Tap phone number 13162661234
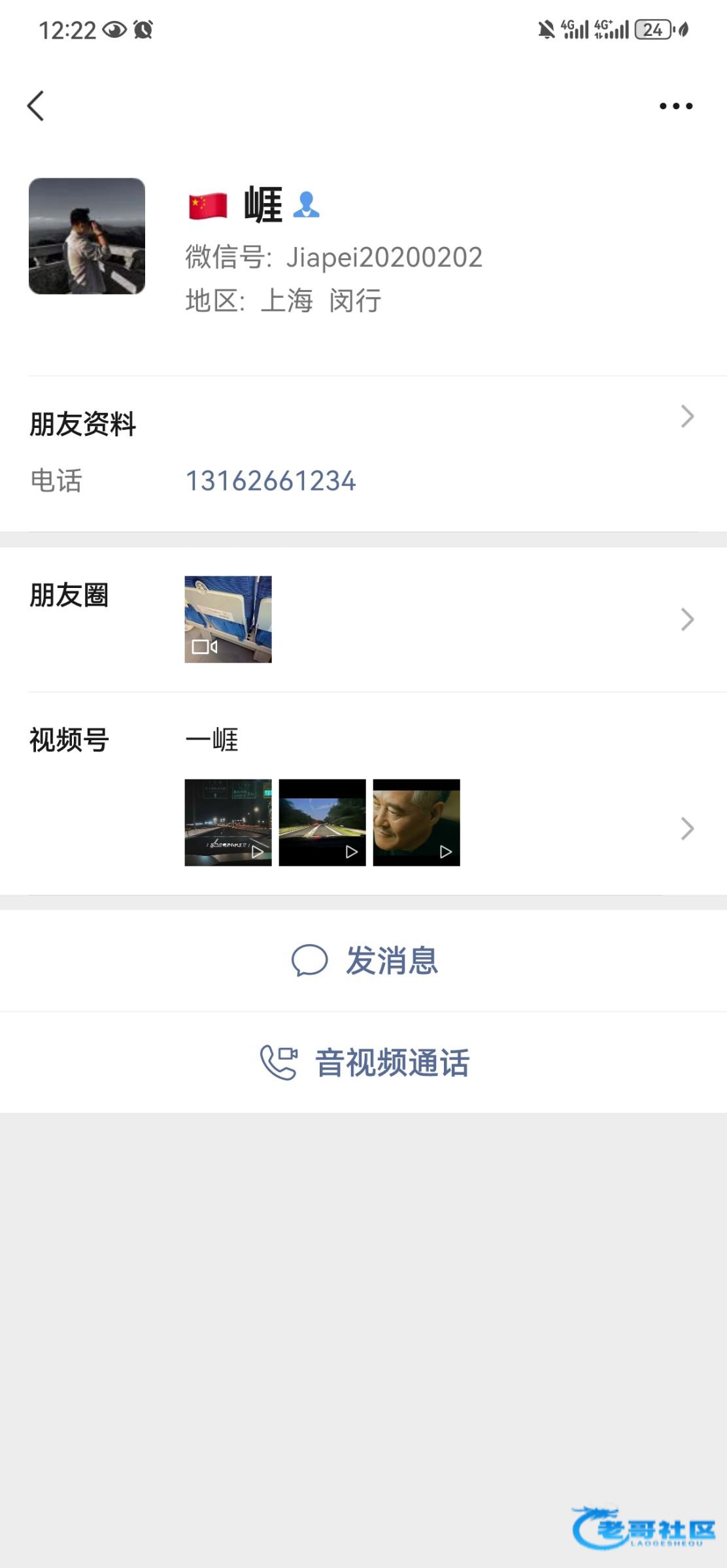 (x=271, y=481)
